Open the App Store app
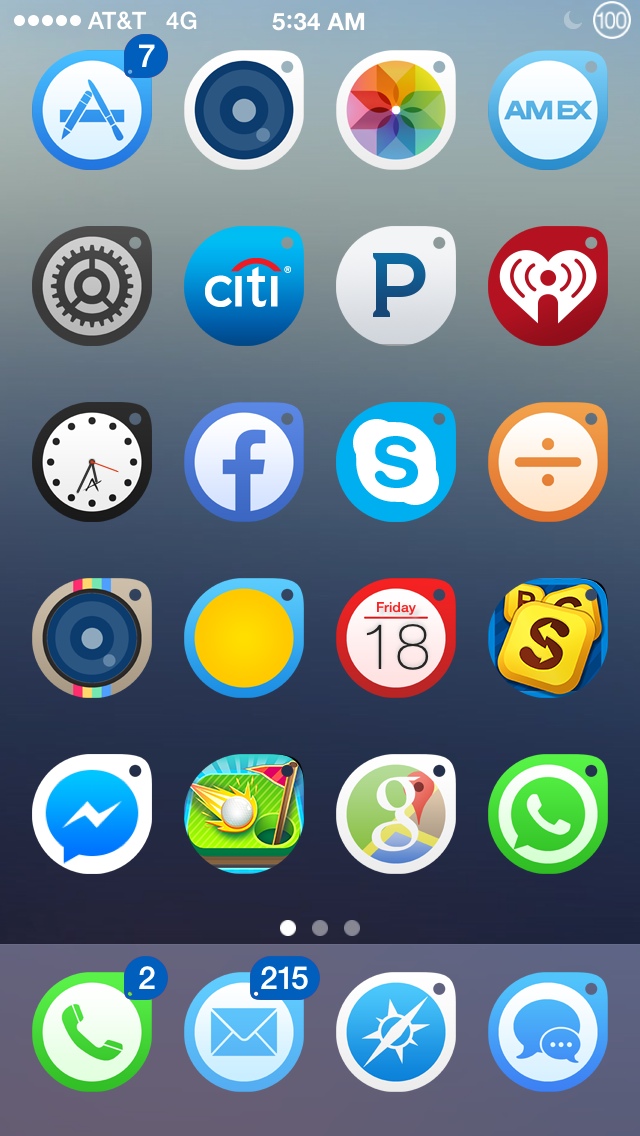The image size is (640, 1136). (92, 110)
